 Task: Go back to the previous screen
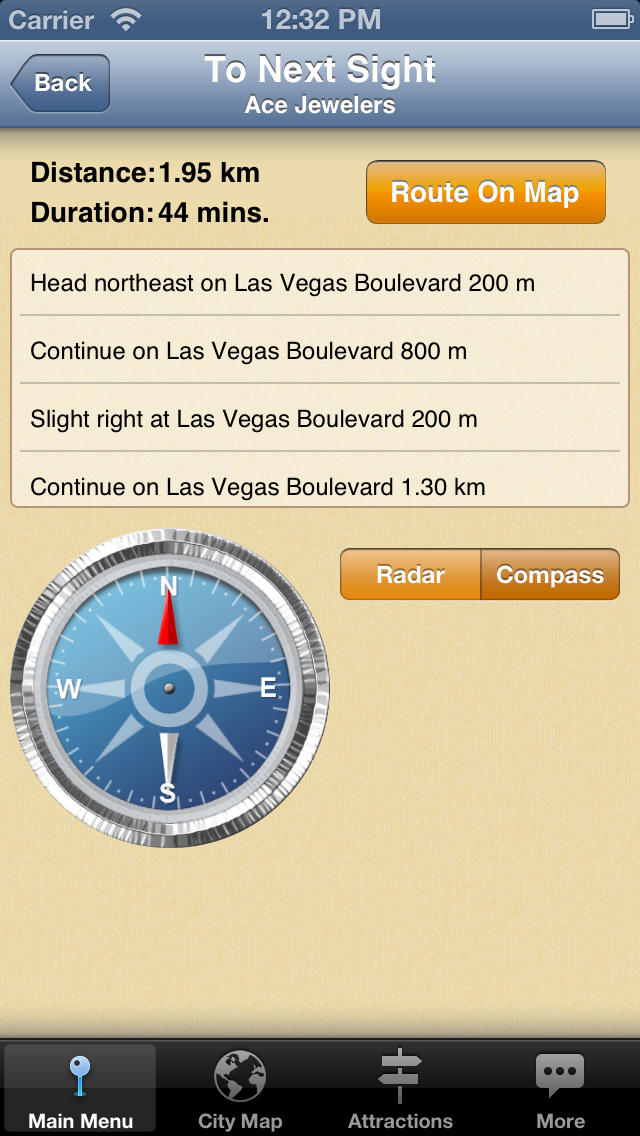click(x=60, y=83)
